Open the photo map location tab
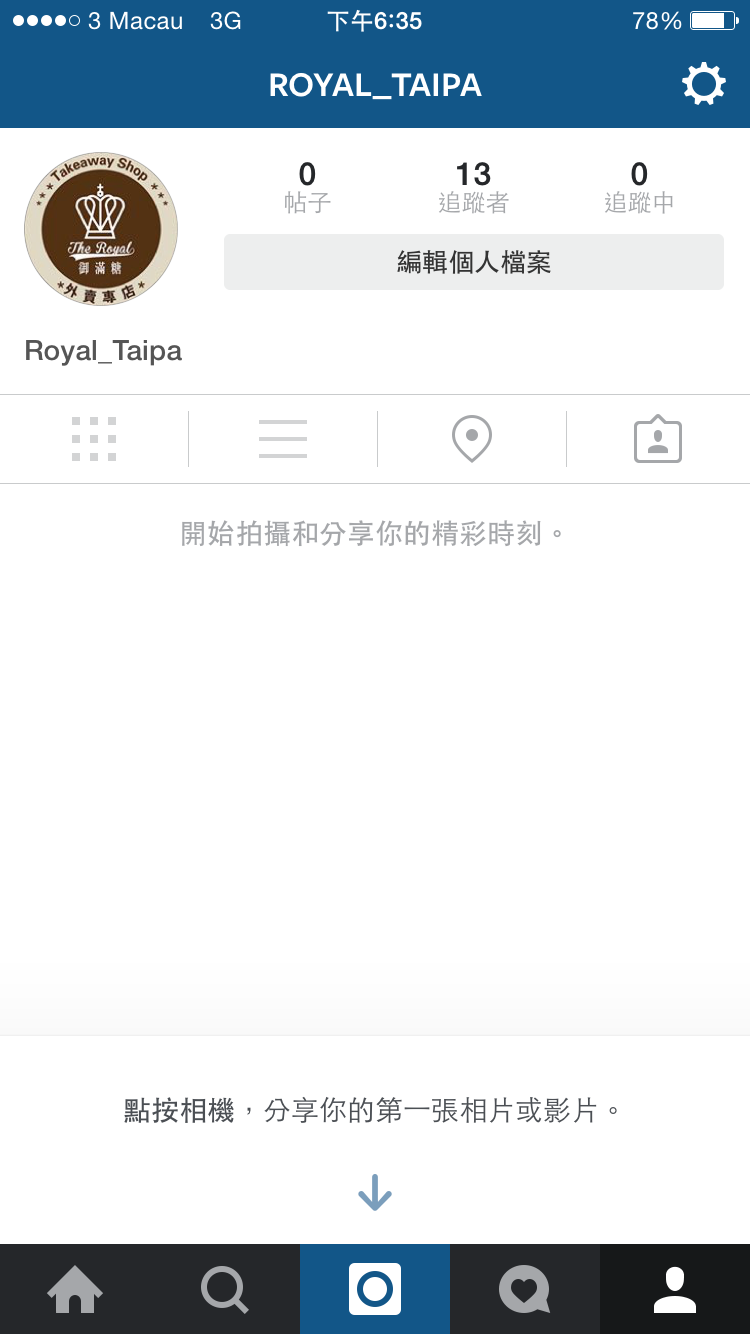Viewport: 750px width, 1334px height. click(471, 439)
